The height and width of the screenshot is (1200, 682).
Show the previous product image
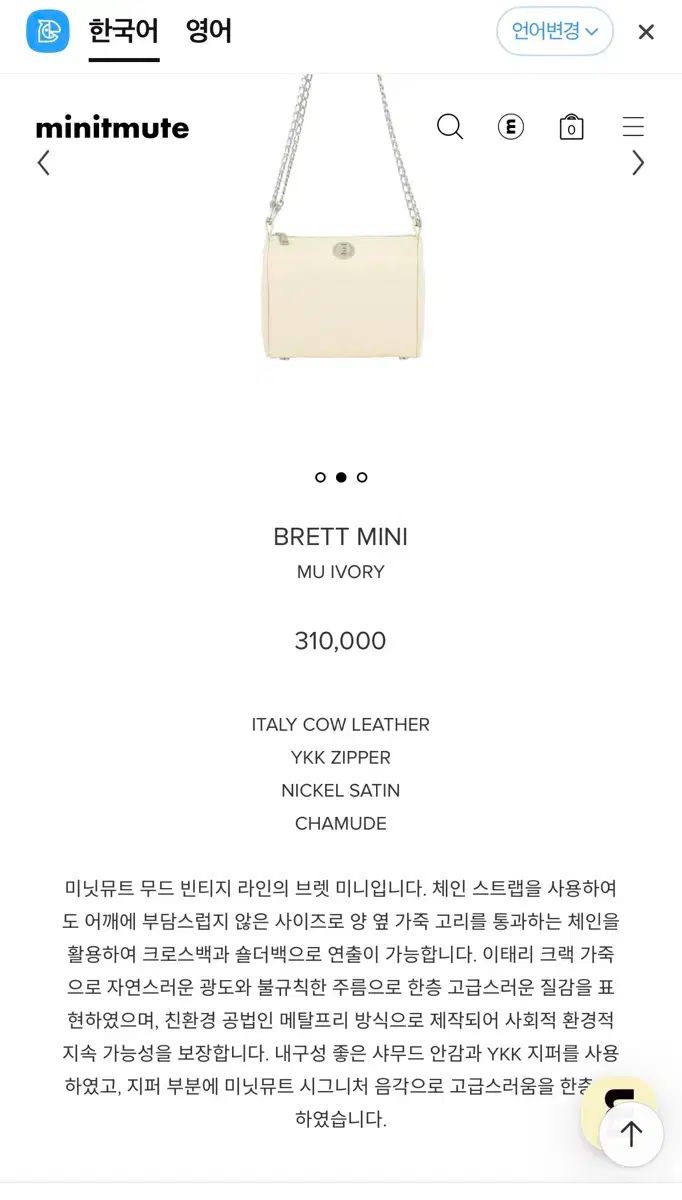[43, 163]
